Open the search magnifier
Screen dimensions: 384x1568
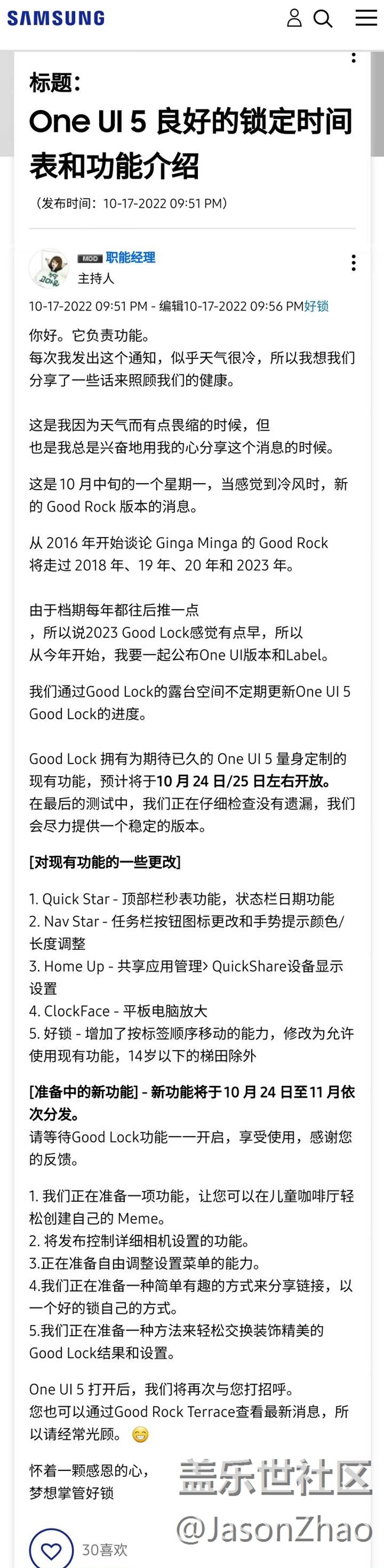[x=323, y=18]
